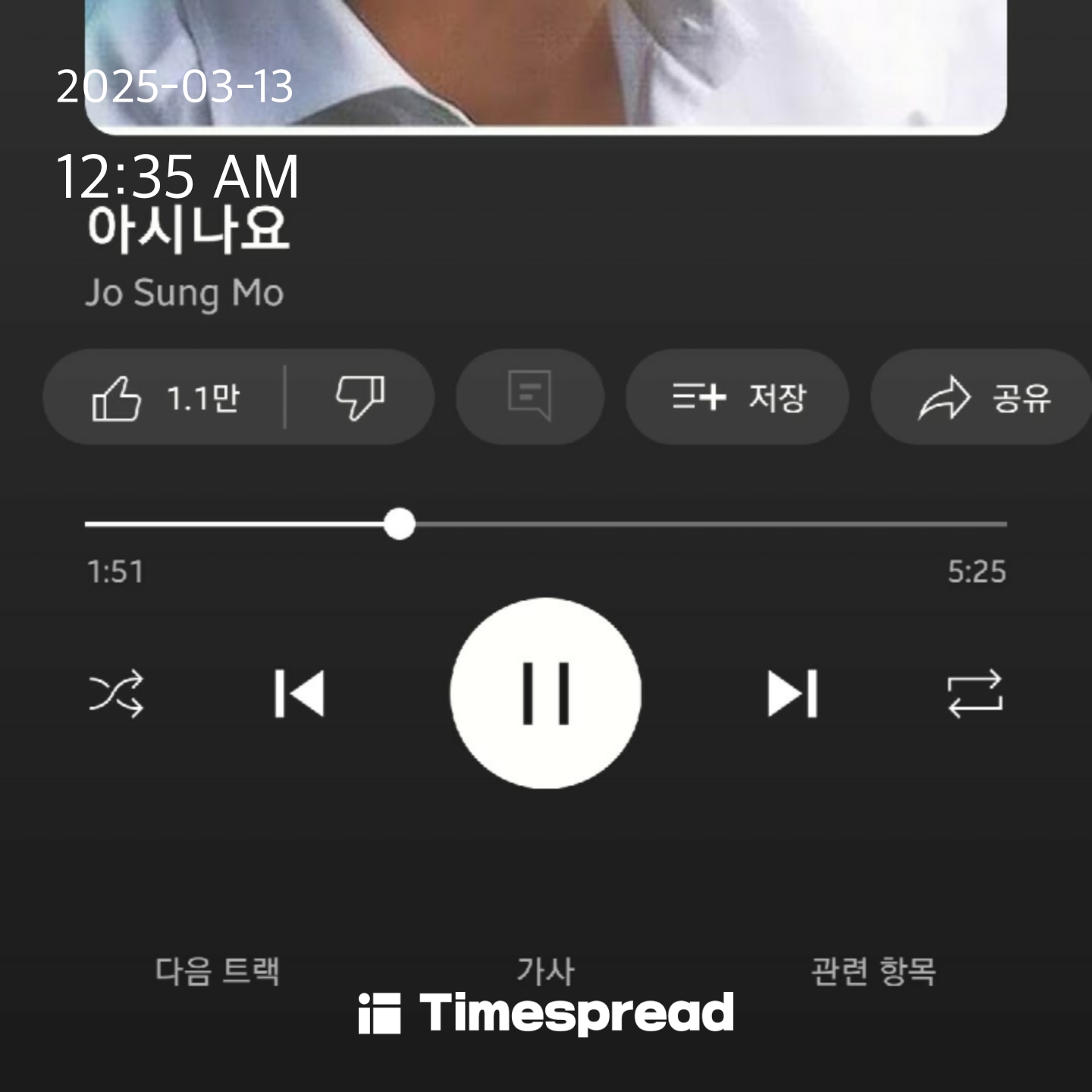The height and width of the screenshot is (1092, 1092).
Task: Toggle shuffle mode
Action: [x=116, y=693]
